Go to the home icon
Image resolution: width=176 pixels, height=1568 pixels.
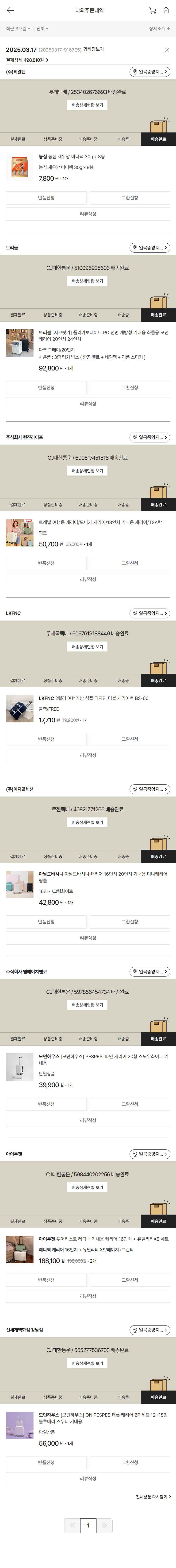pyautogui.click(x=166, y=10)
